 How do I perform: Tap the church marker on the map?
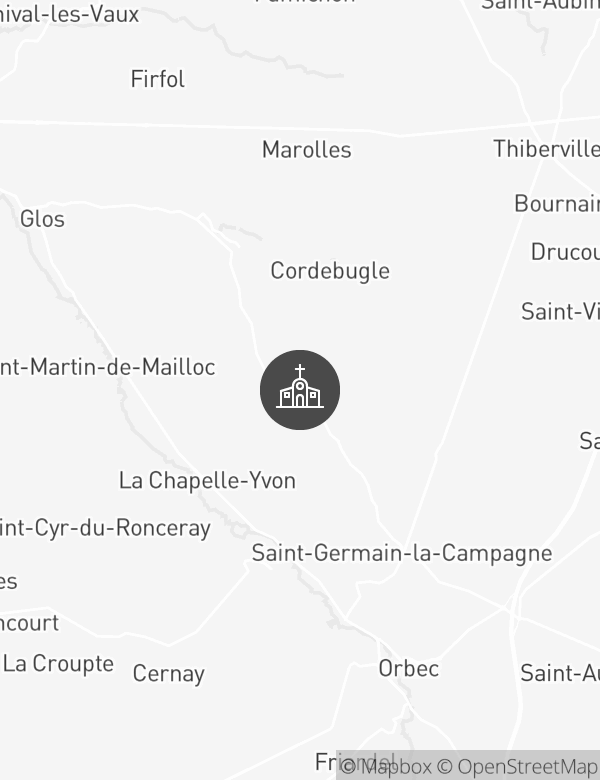[x=300, y=390]
